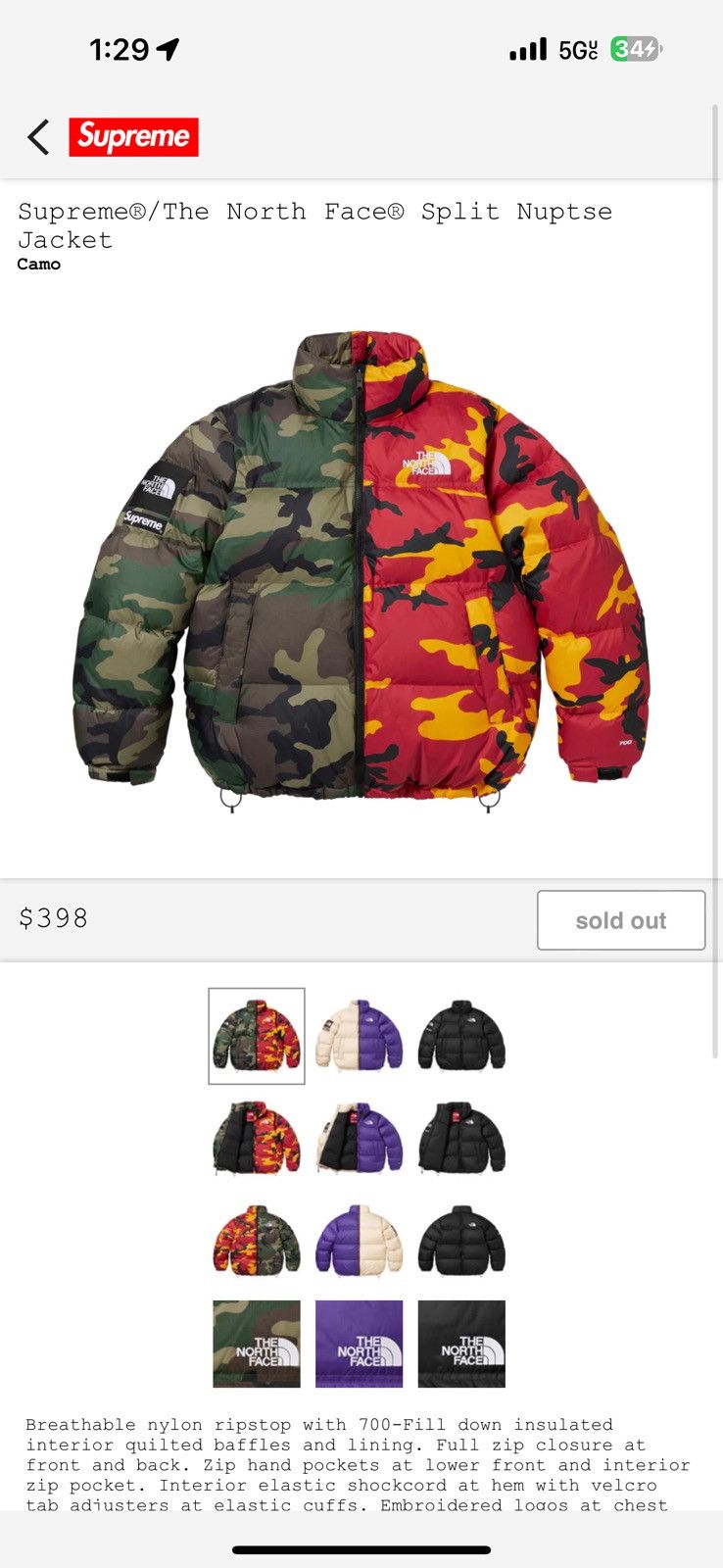View the camo jacket back thumbnail

[x=257, y=1241]
